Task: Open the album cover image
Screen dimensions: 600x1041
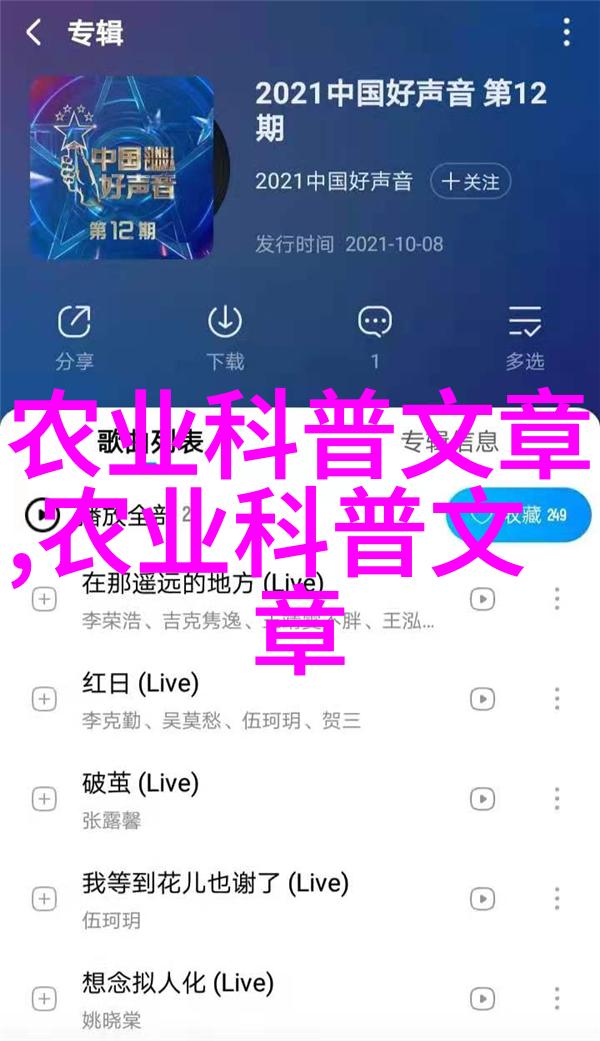Action: pyautogui.click(x=120, y=165)
